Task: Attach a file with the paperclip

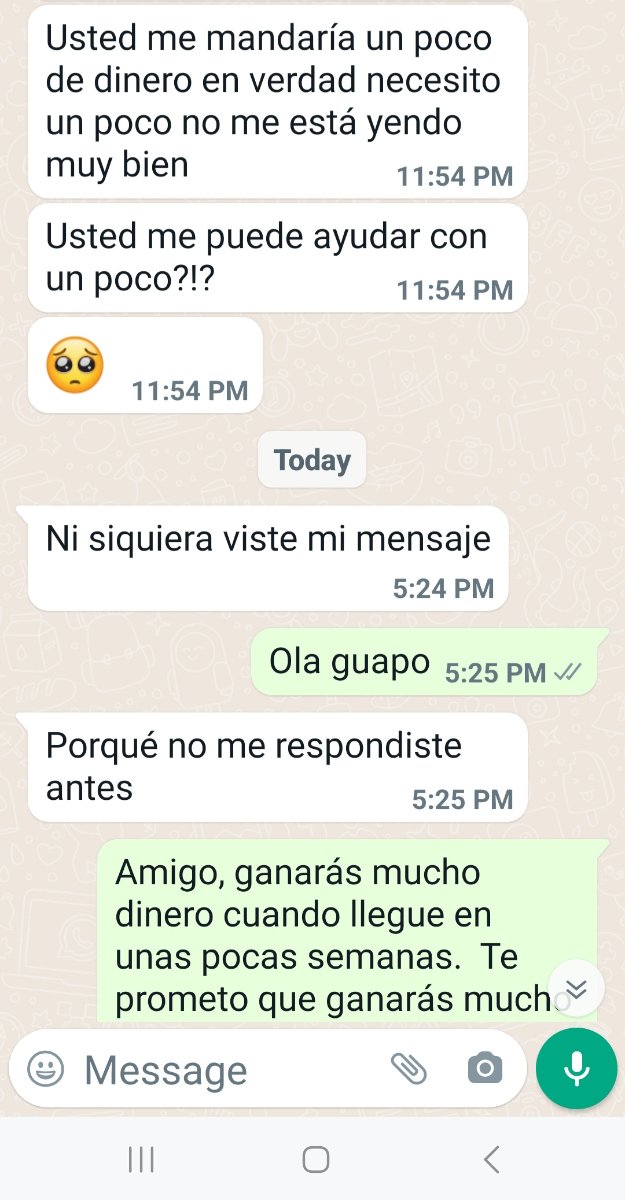Action: coord(408,1069)
